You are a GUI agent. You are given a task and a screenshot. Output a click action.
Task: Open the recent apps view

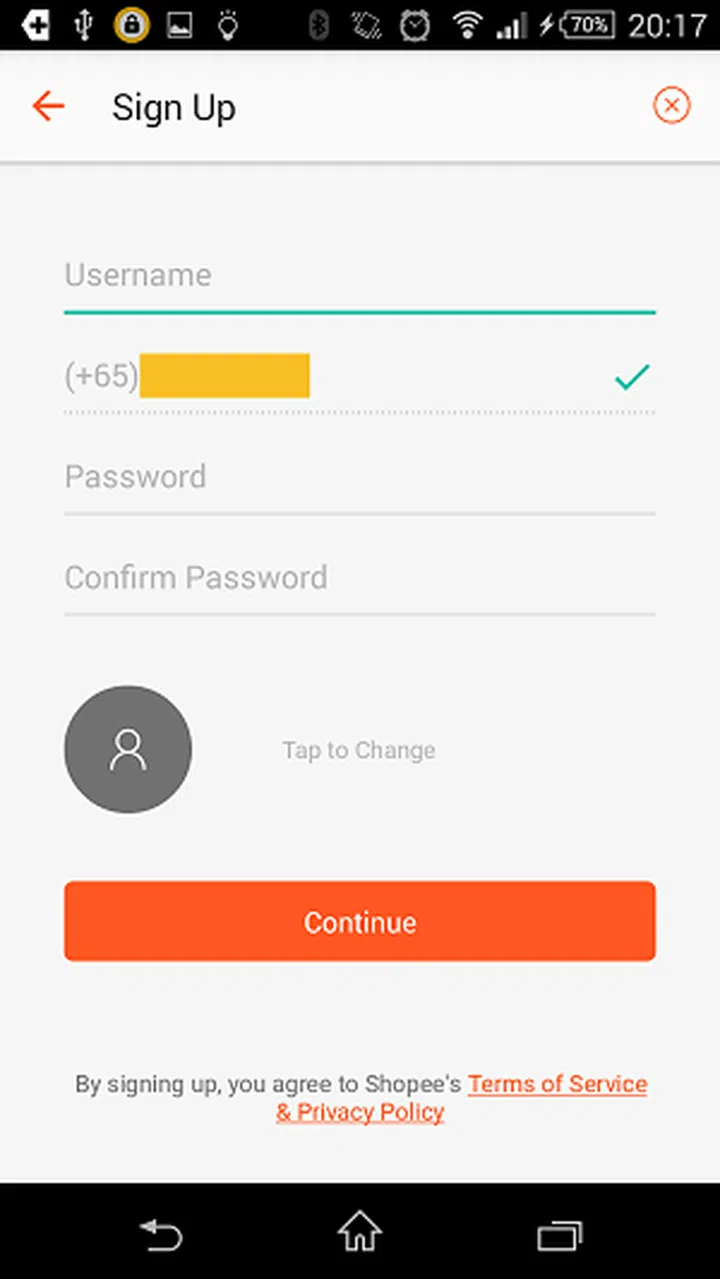(559, 1235)
